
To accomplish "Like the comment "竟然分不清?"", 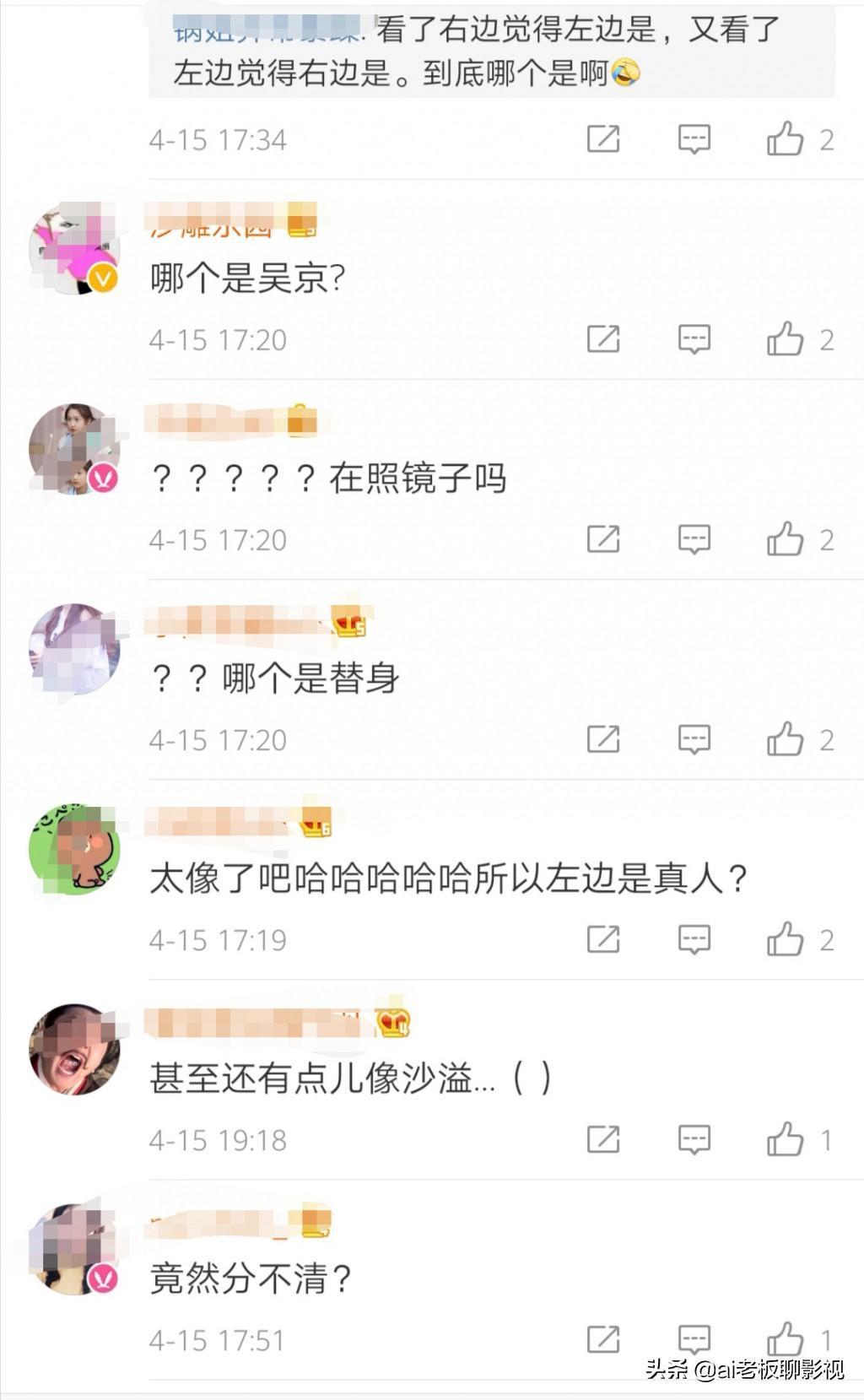I will [786, 1339].
